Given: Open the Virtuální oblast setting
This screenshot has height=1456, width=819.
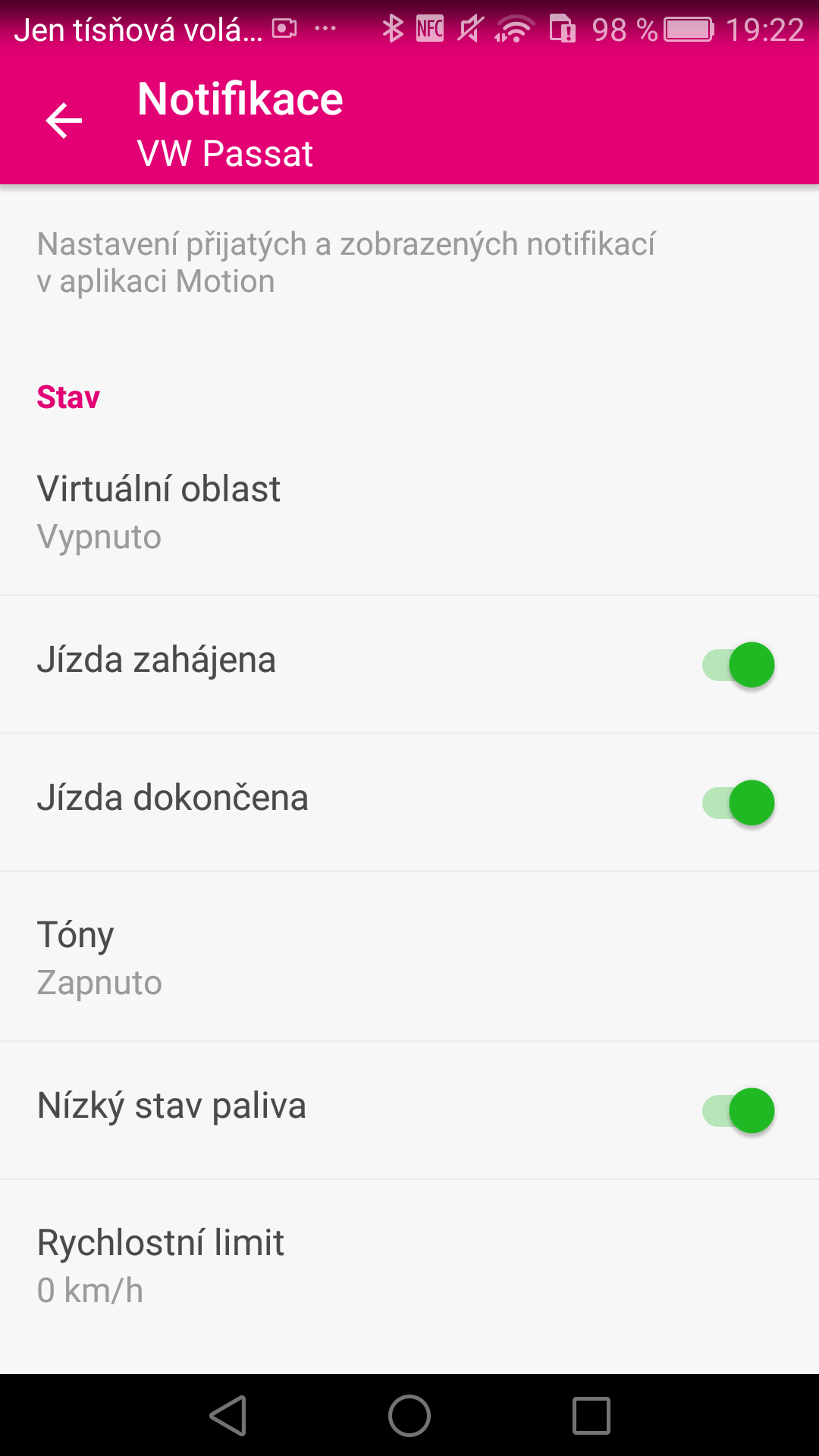Looking at the screenshot, I should 409,510.
